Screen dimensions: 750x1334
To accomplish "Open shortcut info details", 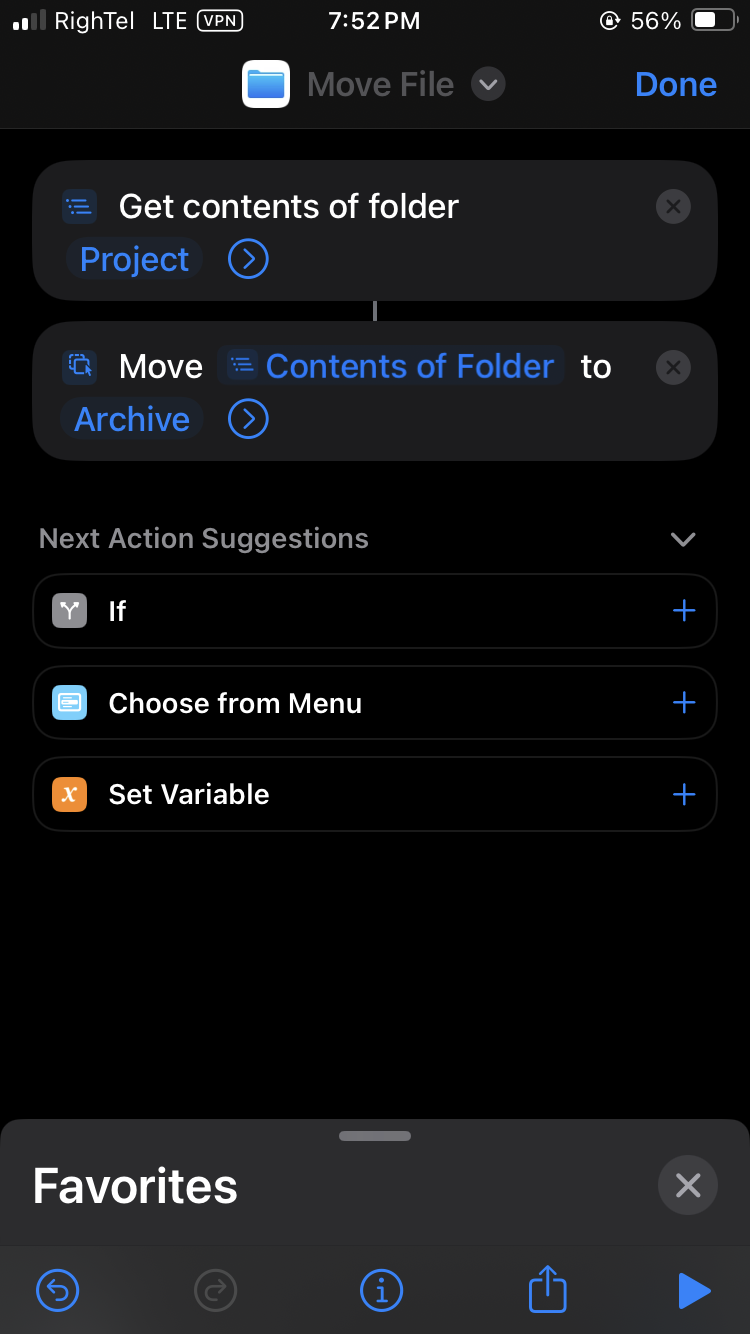I will click(381, 1290).
